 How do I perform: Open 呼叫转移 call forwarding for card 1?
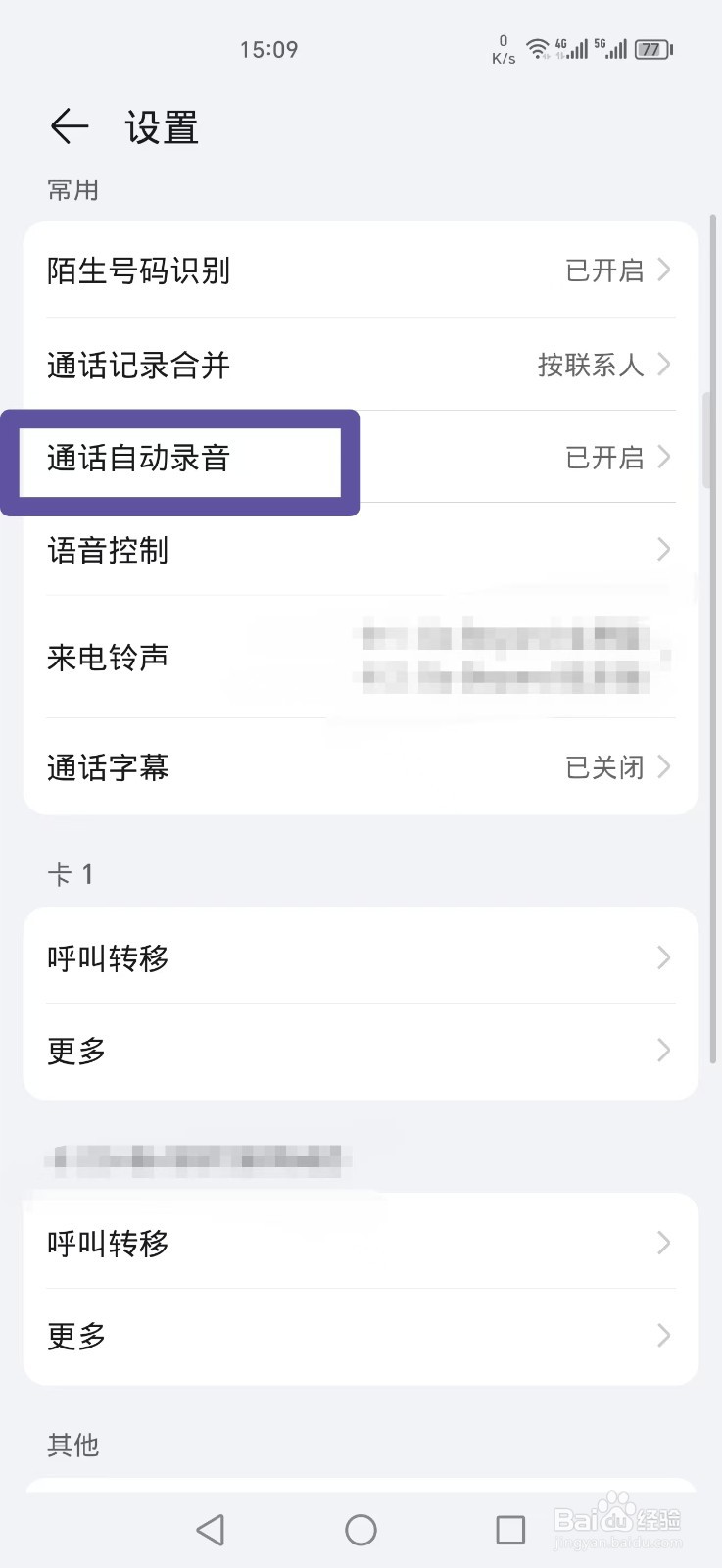point(361,957)
